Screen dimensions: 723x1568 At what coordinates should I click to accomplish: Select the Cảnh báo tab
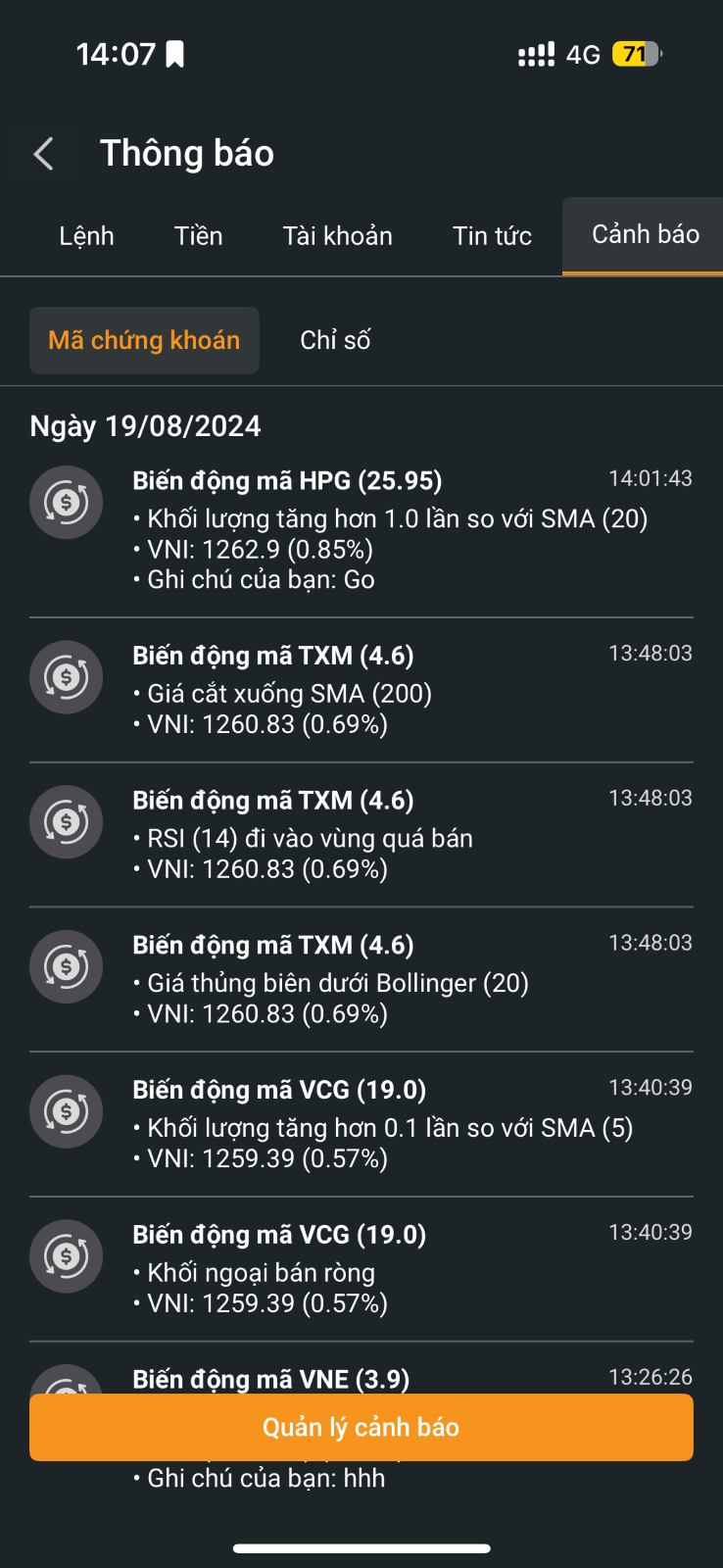coord(645,235)
